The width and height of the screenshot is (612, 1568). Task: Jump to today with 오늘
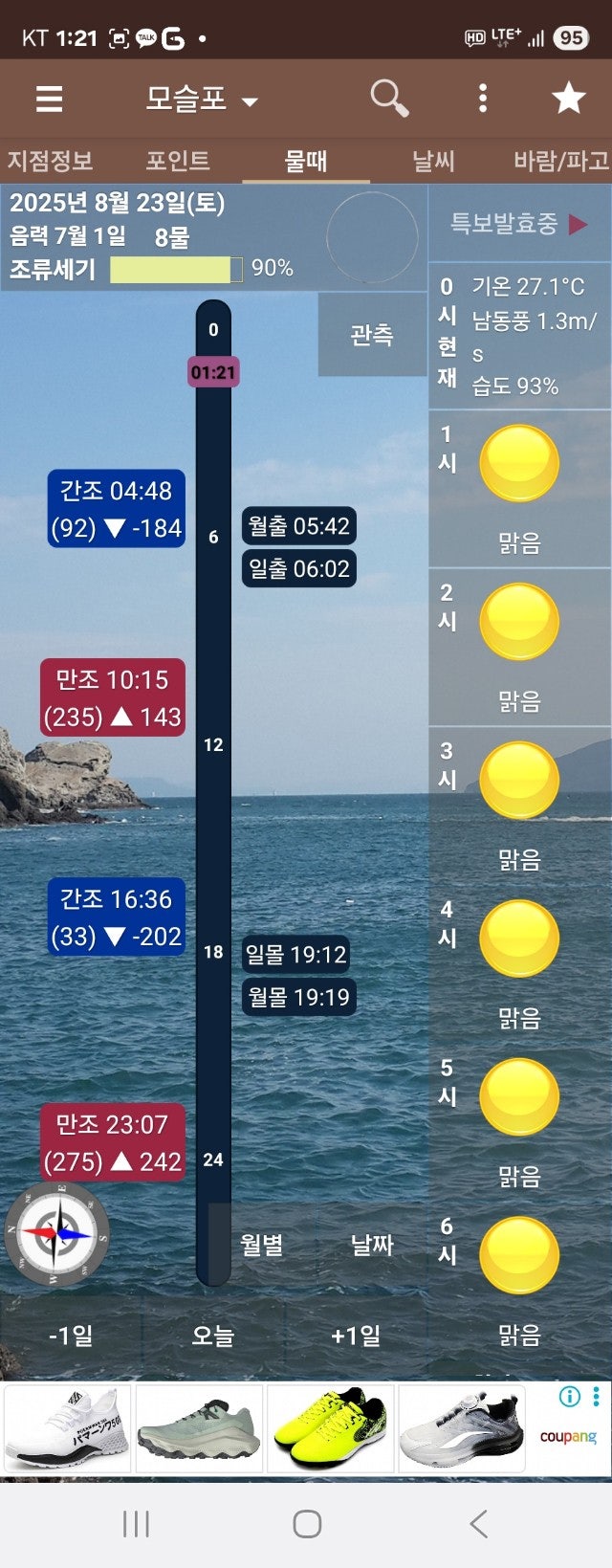pyautogui.click(x=213, y=1335)
